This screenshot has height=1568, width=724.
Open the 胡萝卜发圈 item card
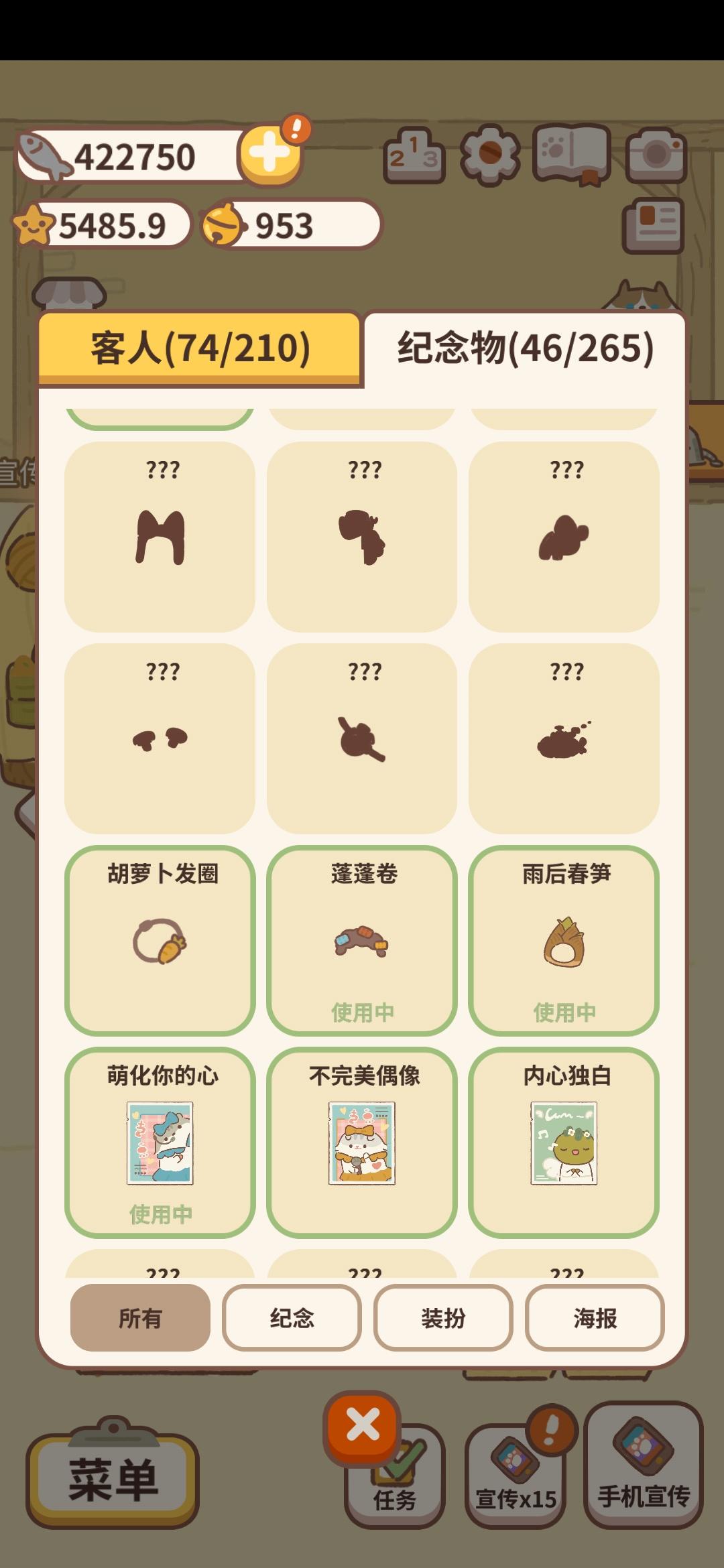click(160, 940)
